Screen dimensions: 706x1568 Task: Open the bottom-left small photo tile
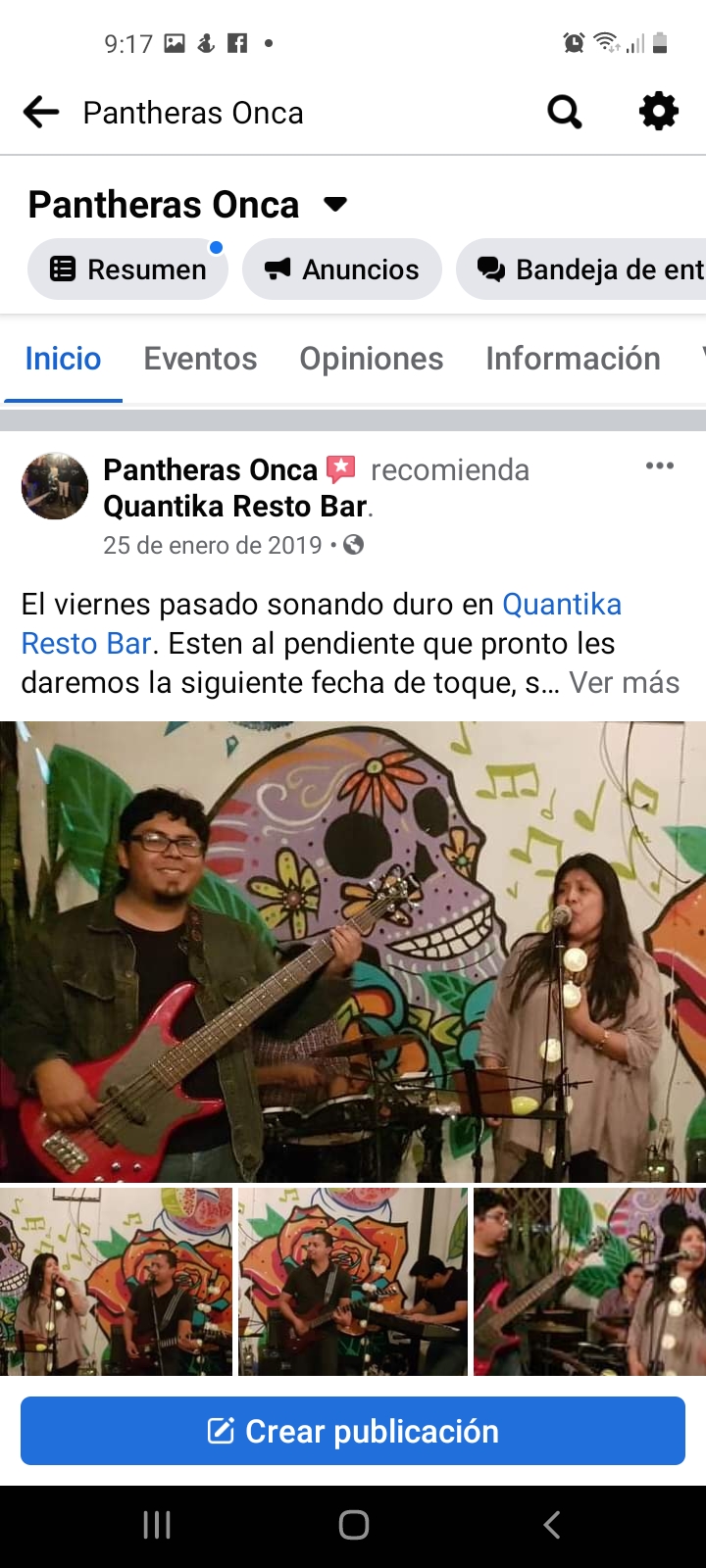116,1282
